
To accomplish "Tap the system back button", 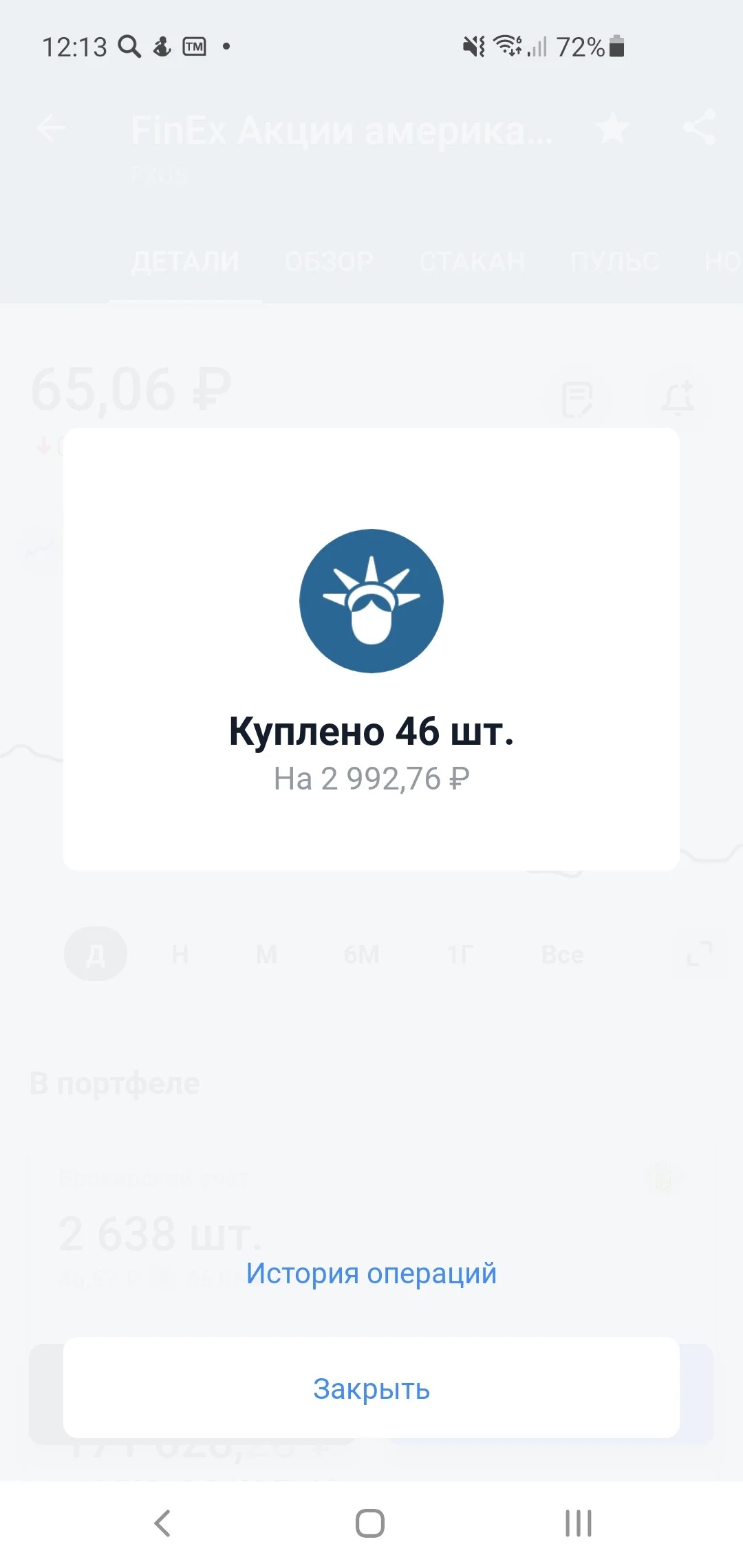I will coord(162,1523).
